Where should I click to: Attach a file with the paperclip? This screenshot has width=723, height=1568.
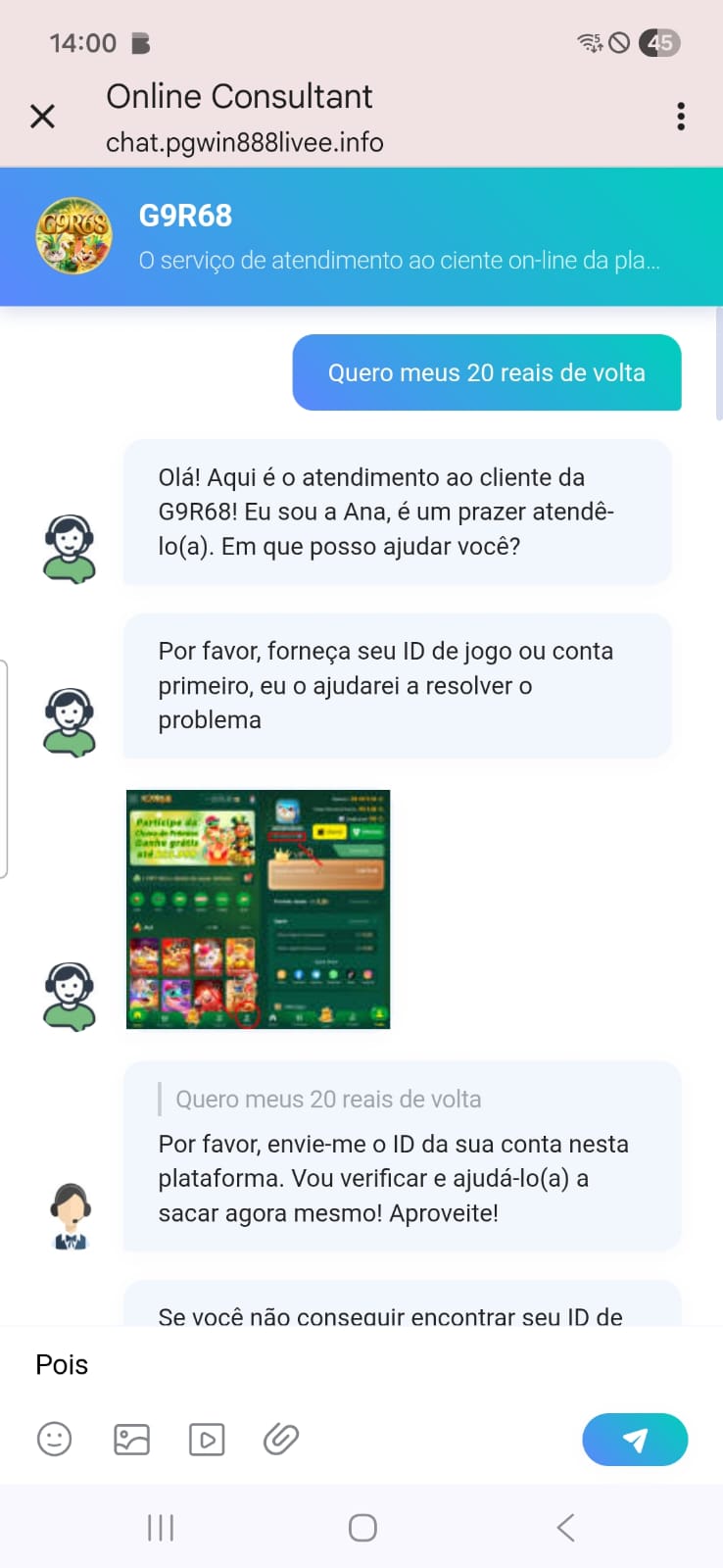[281, 1439]
